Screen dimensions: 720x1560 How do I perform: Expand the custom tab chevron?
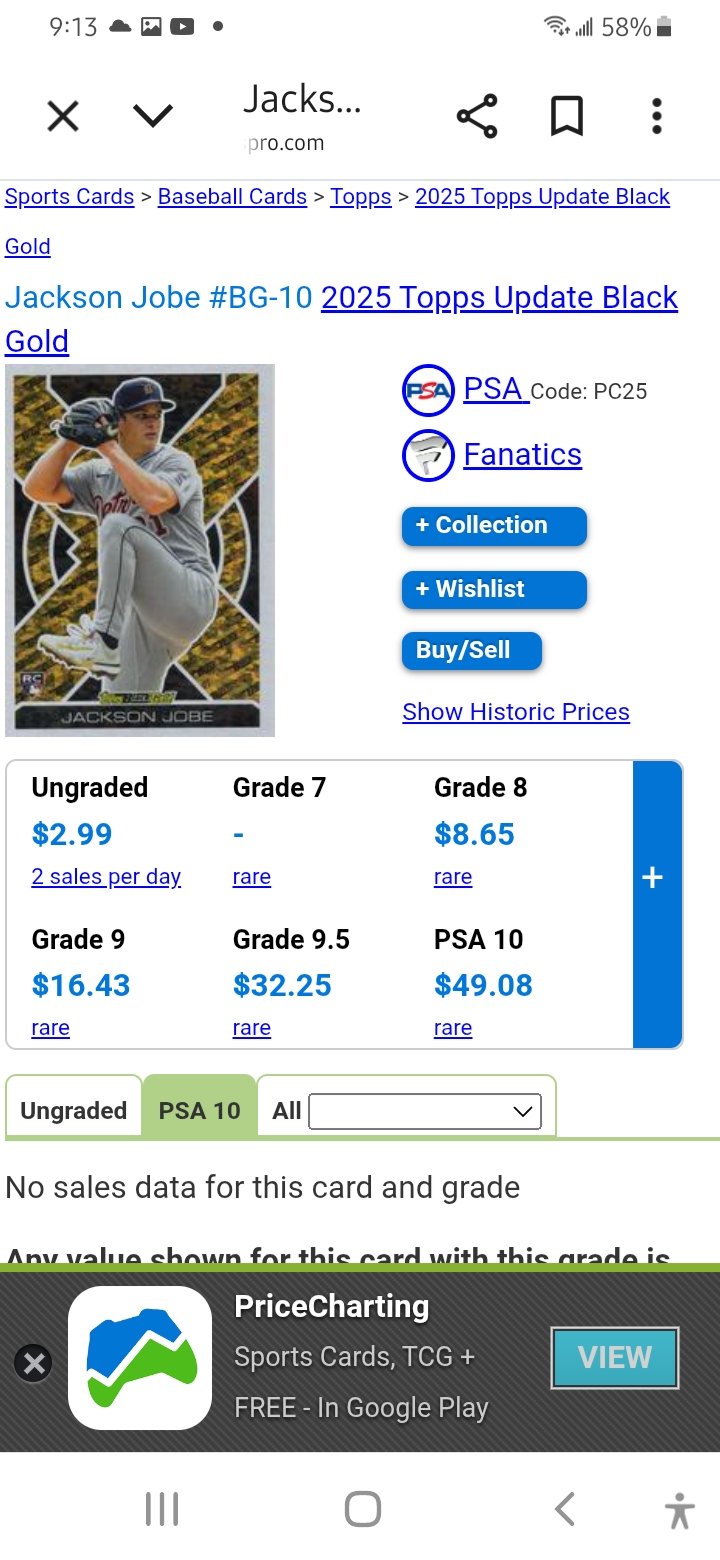(153, 117)
